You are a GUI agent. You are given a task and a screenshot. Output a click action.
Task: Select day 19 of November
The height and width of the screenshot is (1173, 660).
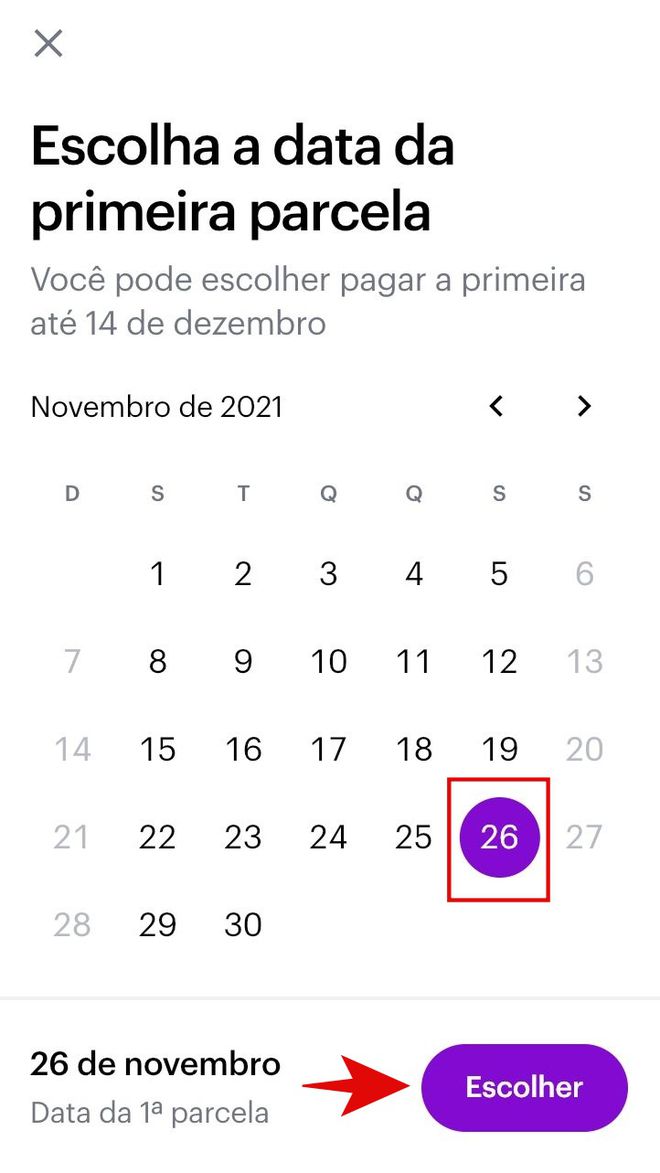[x=499, y=749]
